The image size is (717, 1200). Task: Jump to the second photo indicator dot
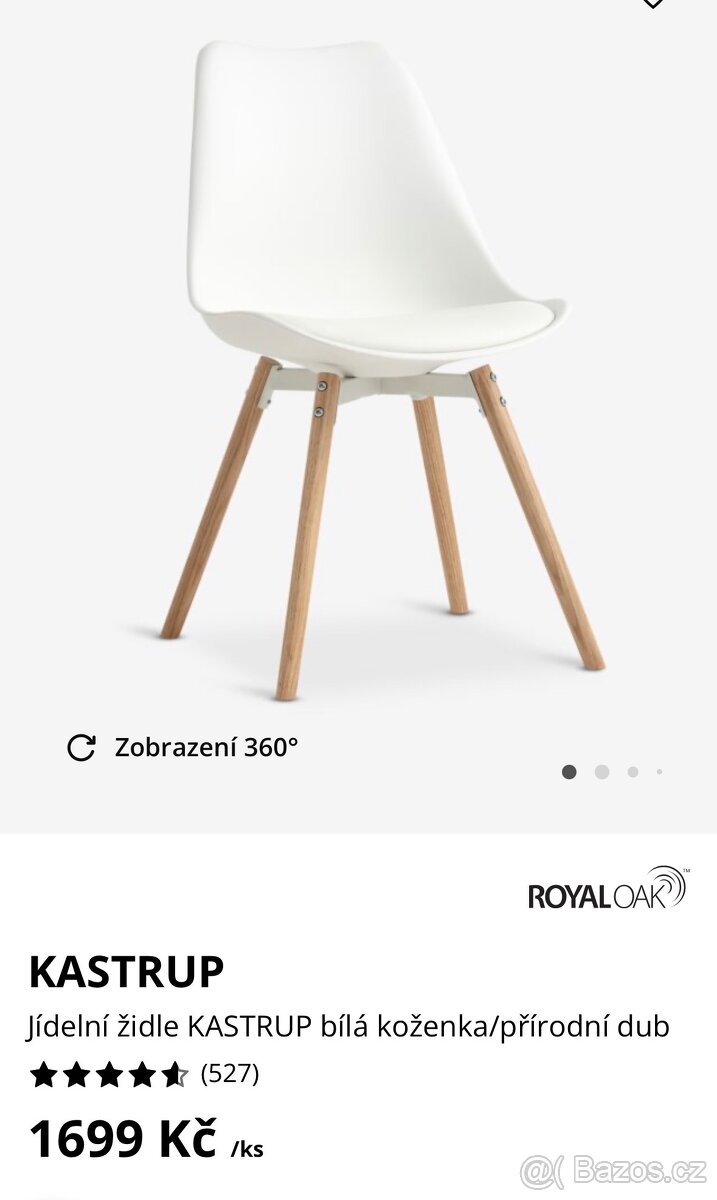(x=601, y=772)
